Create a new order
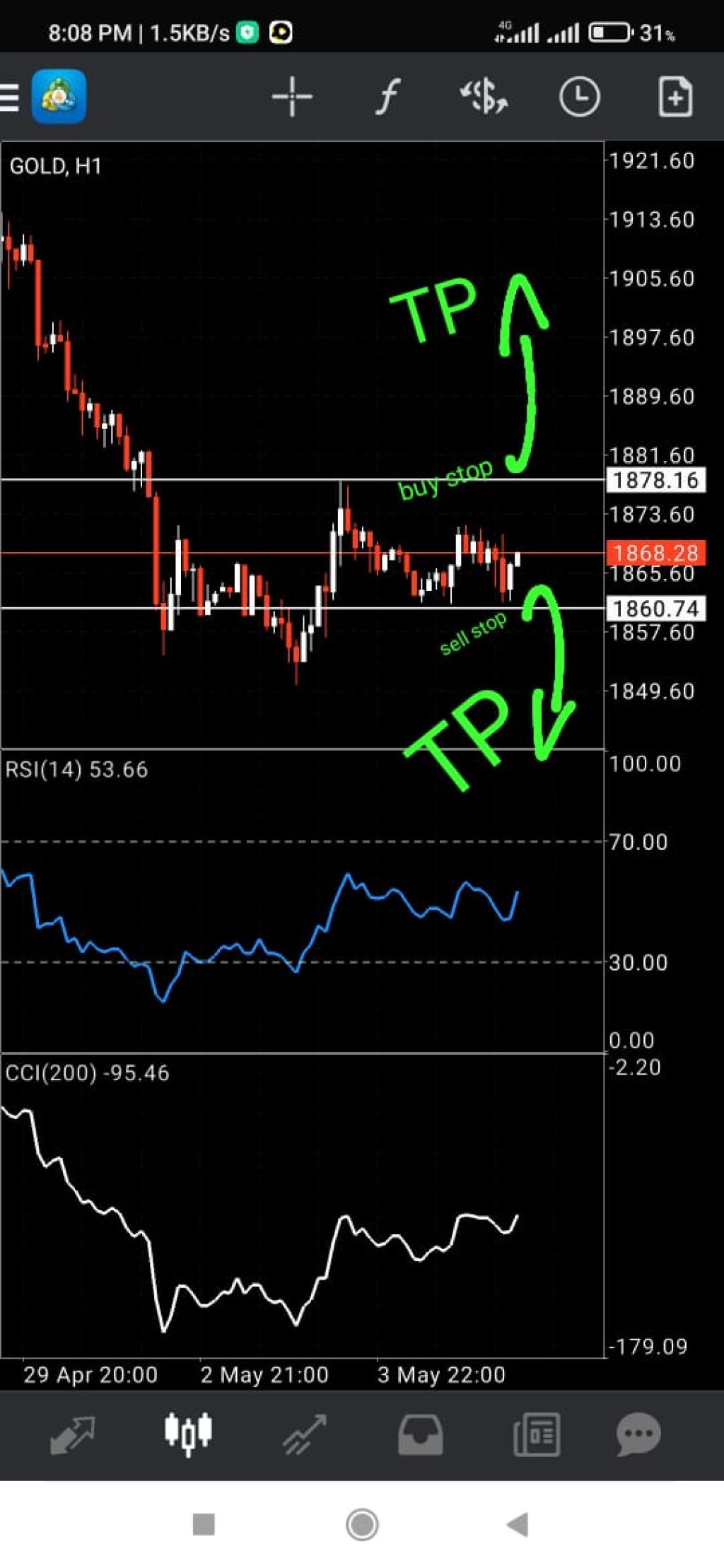 point(675,97)
